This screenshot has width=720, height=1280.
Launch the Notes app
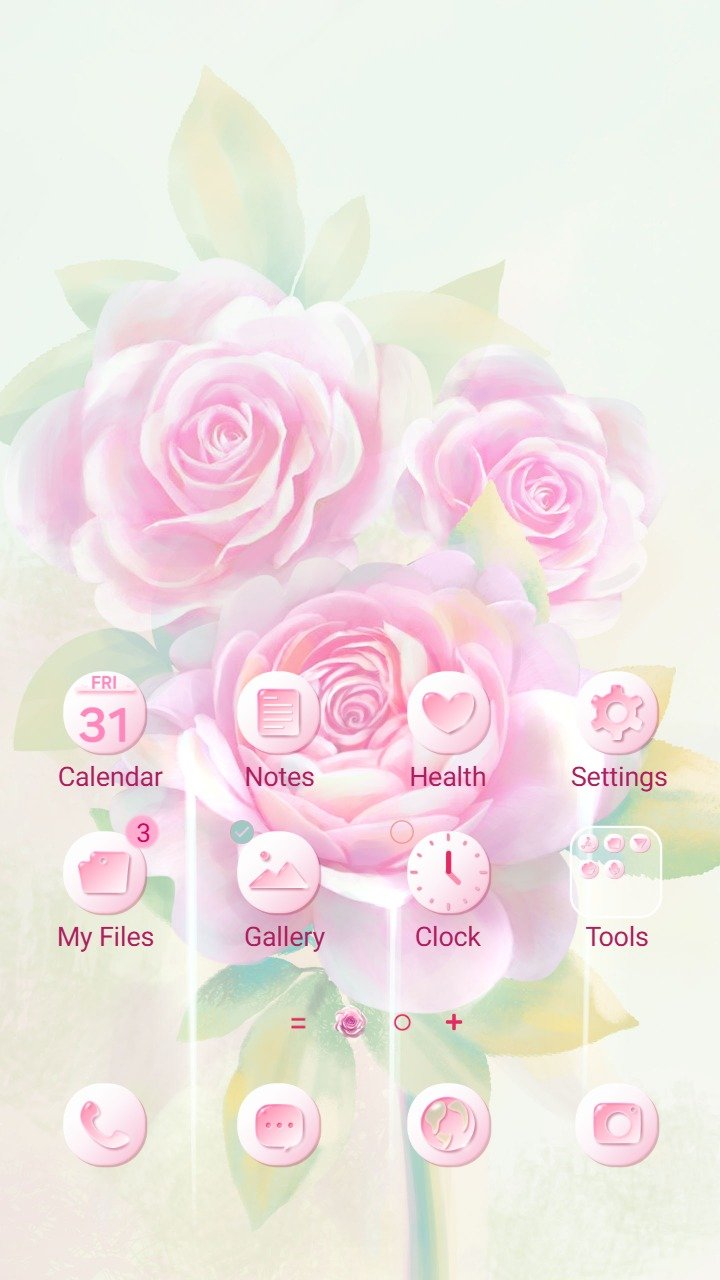point(278,714)
